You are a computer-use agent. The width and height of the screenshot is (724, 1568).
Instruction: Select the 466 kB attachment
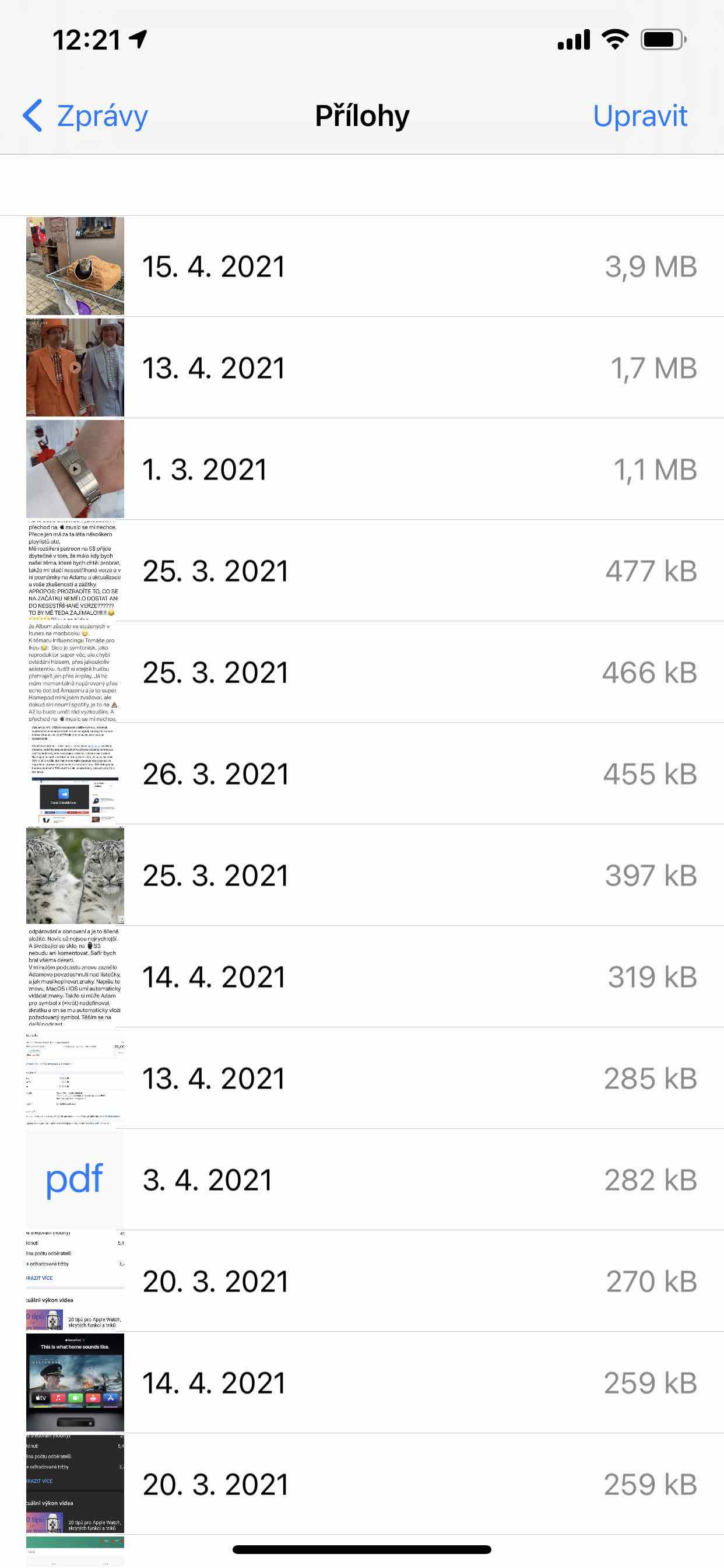(365, 672)
